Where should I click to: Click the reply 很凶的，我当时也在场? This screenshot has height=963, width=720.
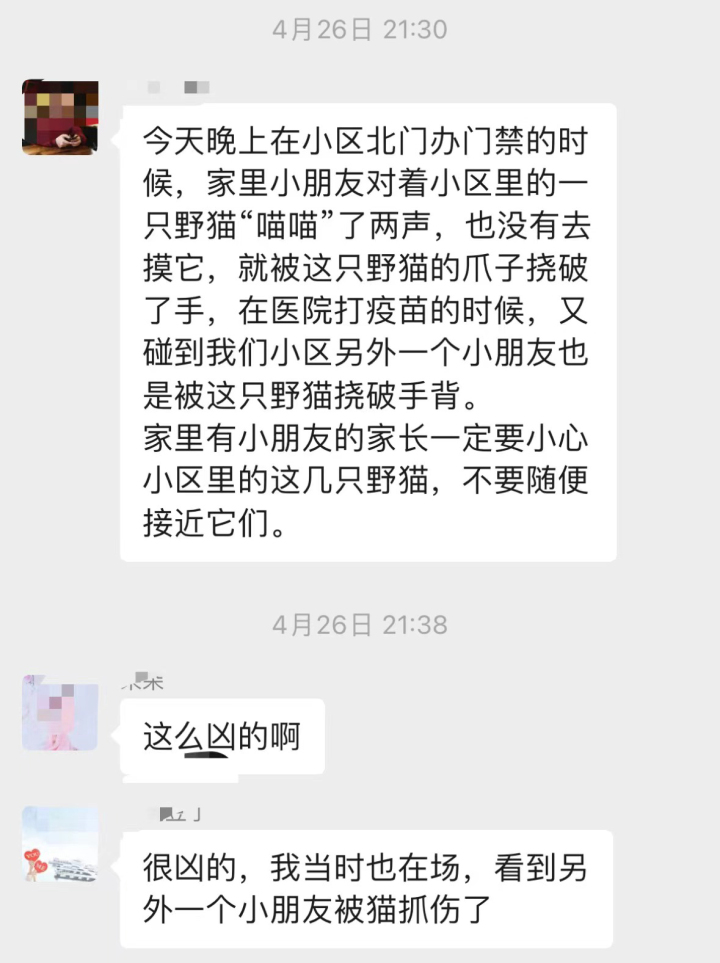365,890
